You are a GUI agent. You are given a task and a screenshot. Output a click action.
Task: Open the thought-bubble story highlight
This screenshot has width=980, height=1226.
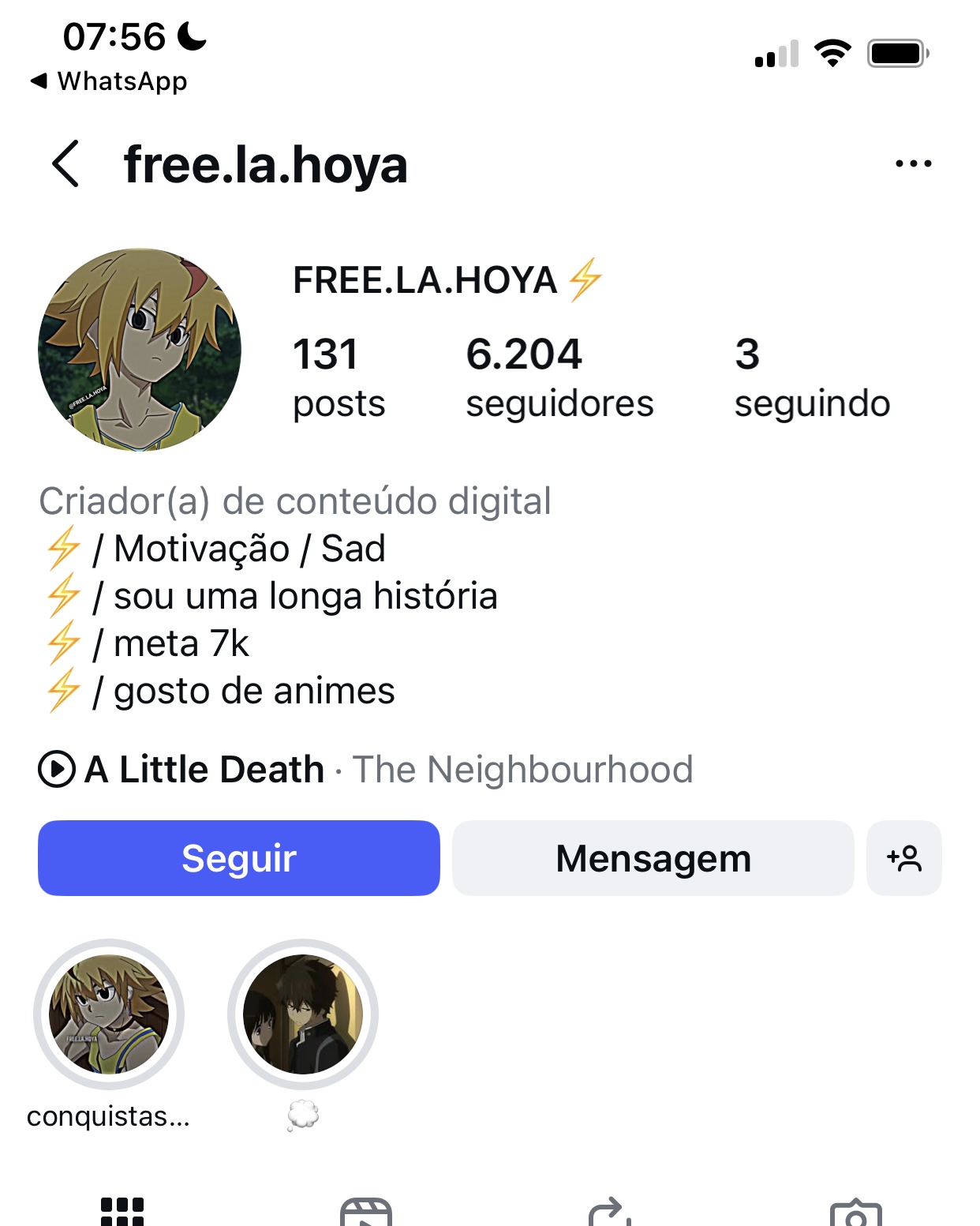(303, 1014)
